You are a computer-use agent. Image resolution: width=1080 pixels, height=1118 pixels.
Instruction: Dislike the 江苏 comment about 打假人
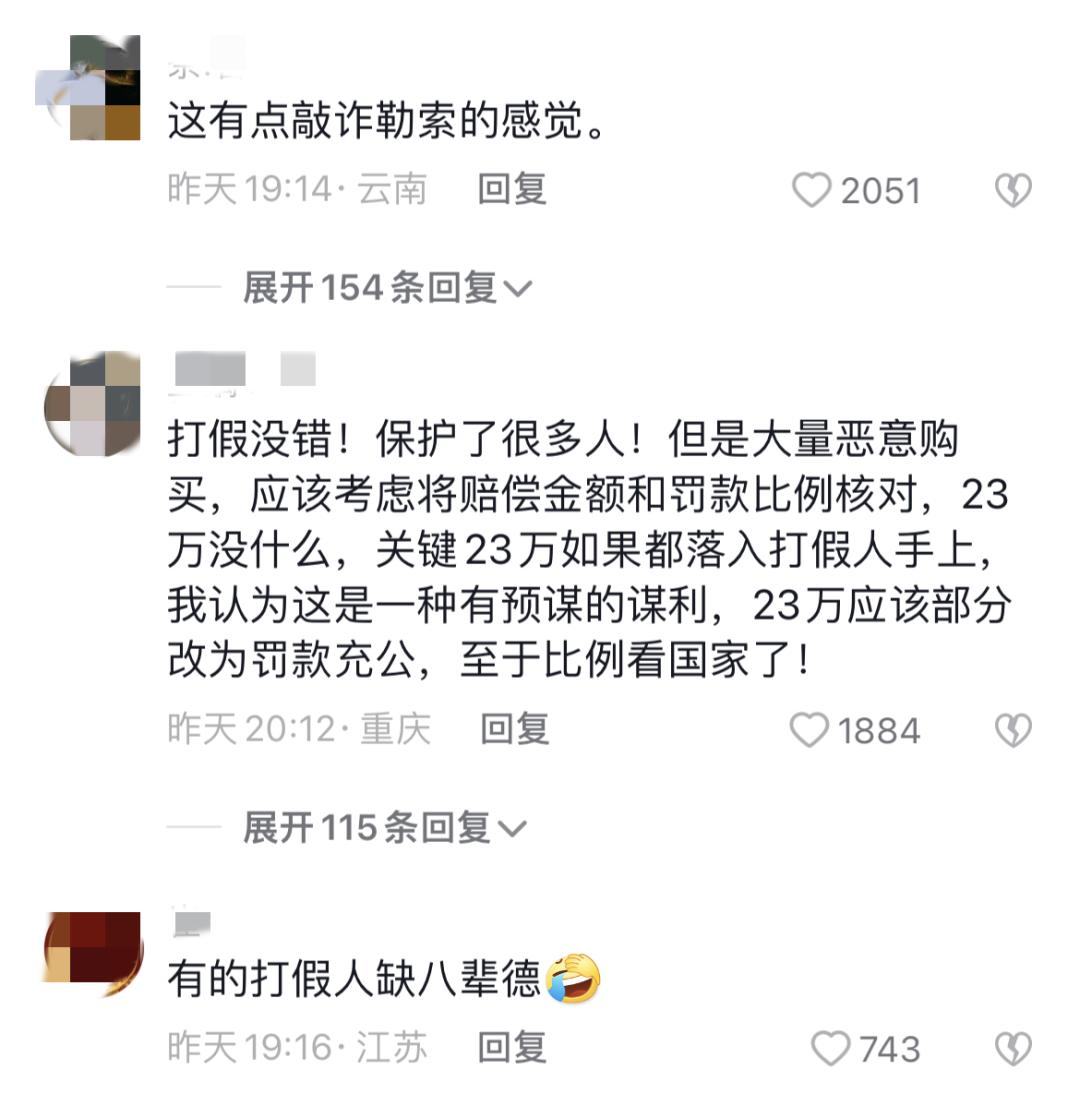tap(1013, 1049)
